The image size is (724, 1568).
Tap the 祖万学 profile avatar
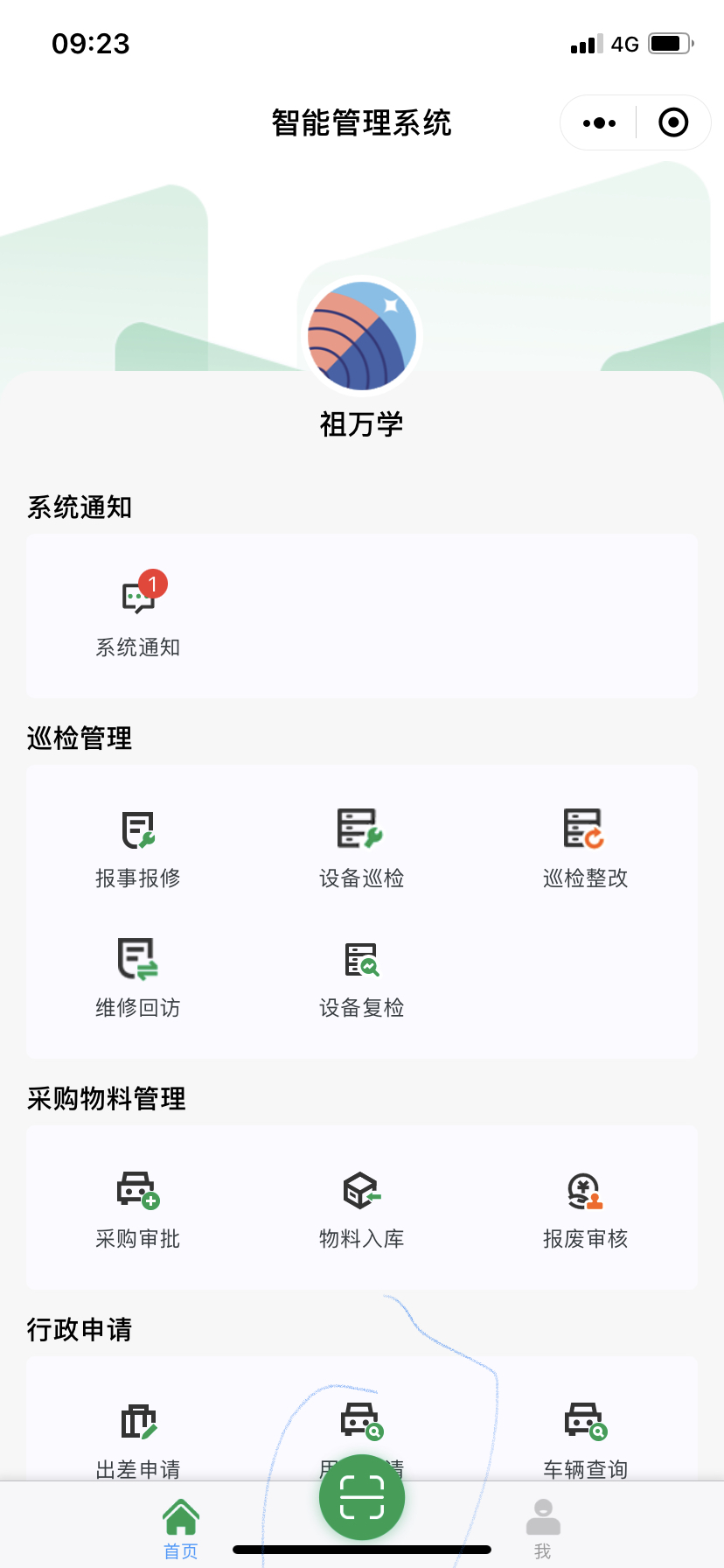tap(362, 336)
